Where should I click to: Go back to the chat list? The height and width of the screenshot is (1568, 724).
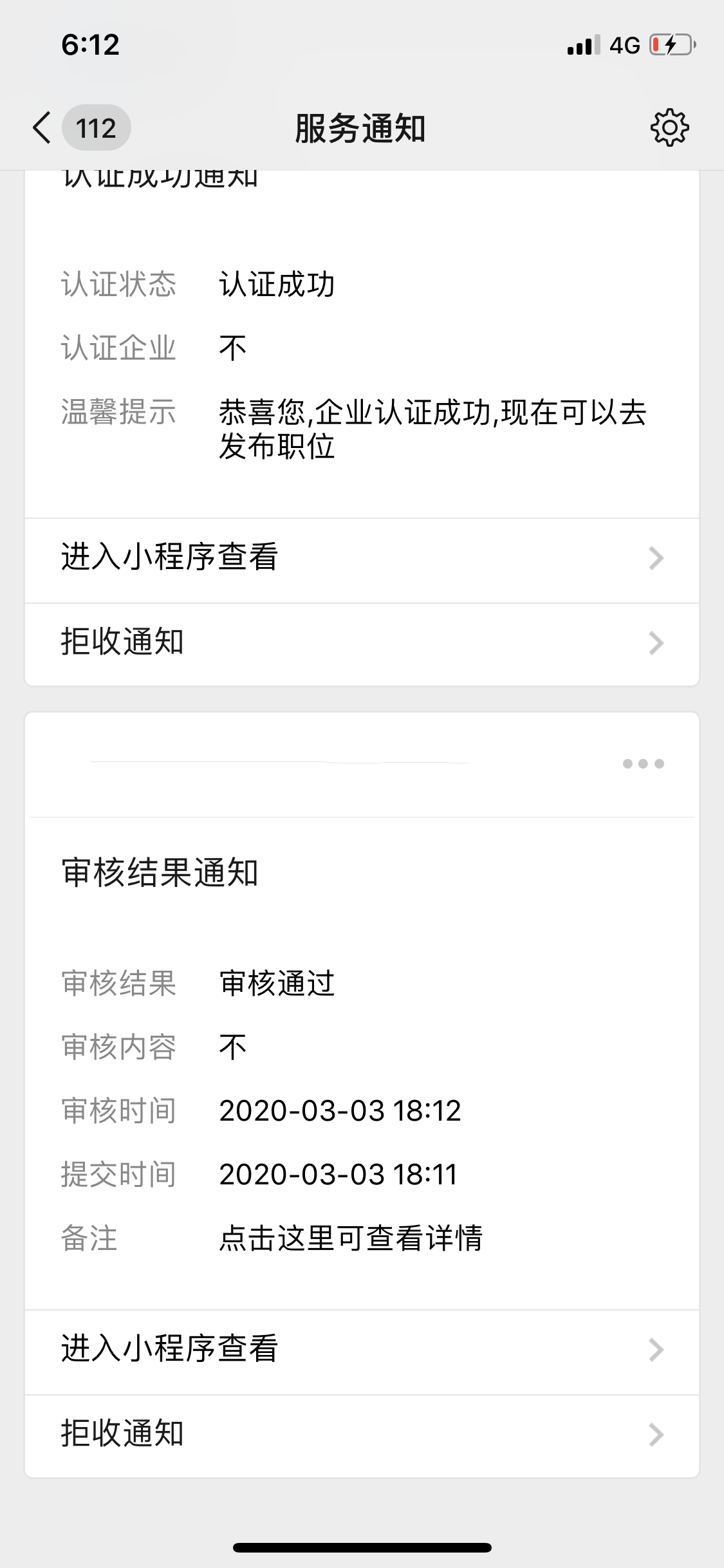tap(42, 127)
